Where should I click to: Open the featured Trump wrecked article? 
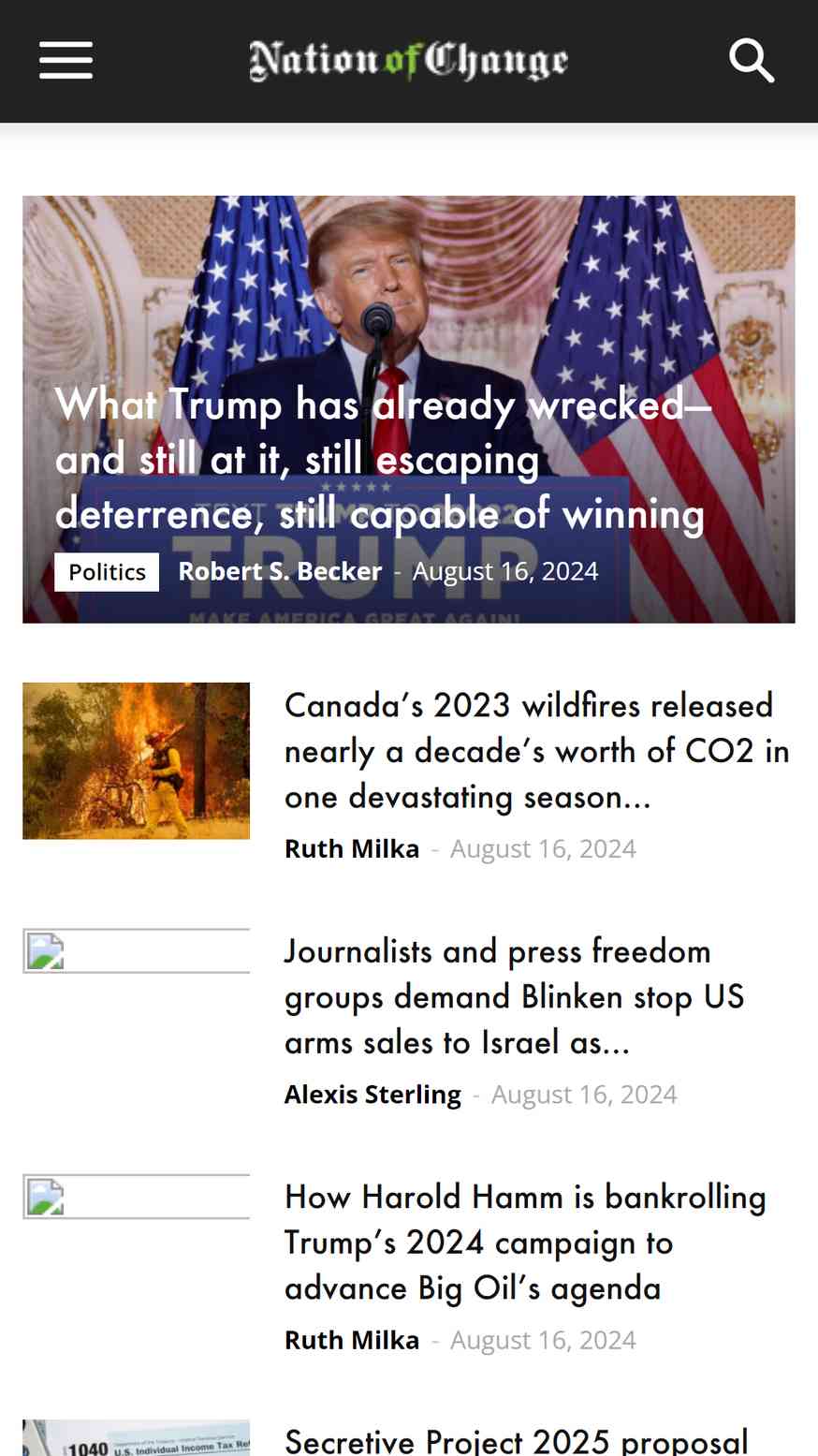pyautogui.click(x=383, y=459)
